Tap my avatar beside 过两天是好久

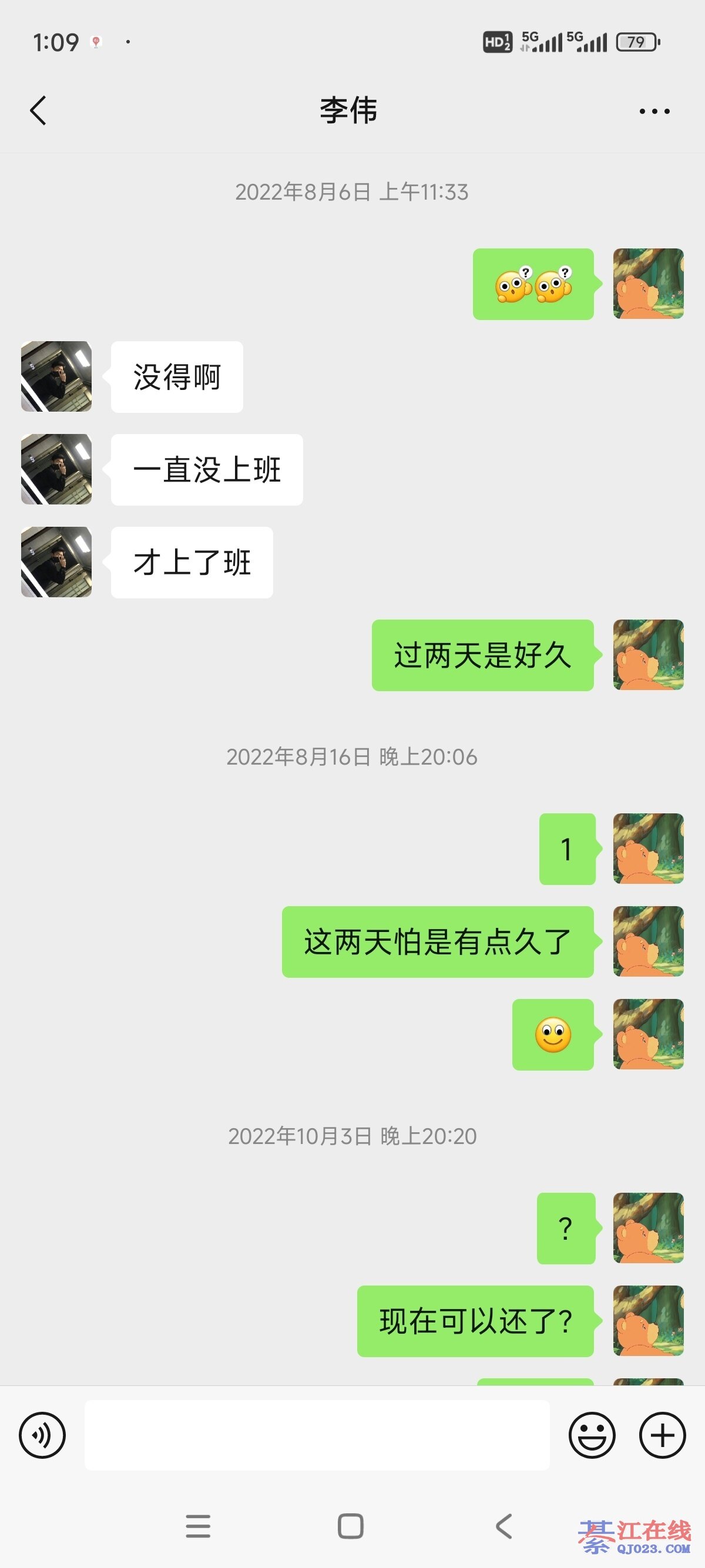(648, 655)
